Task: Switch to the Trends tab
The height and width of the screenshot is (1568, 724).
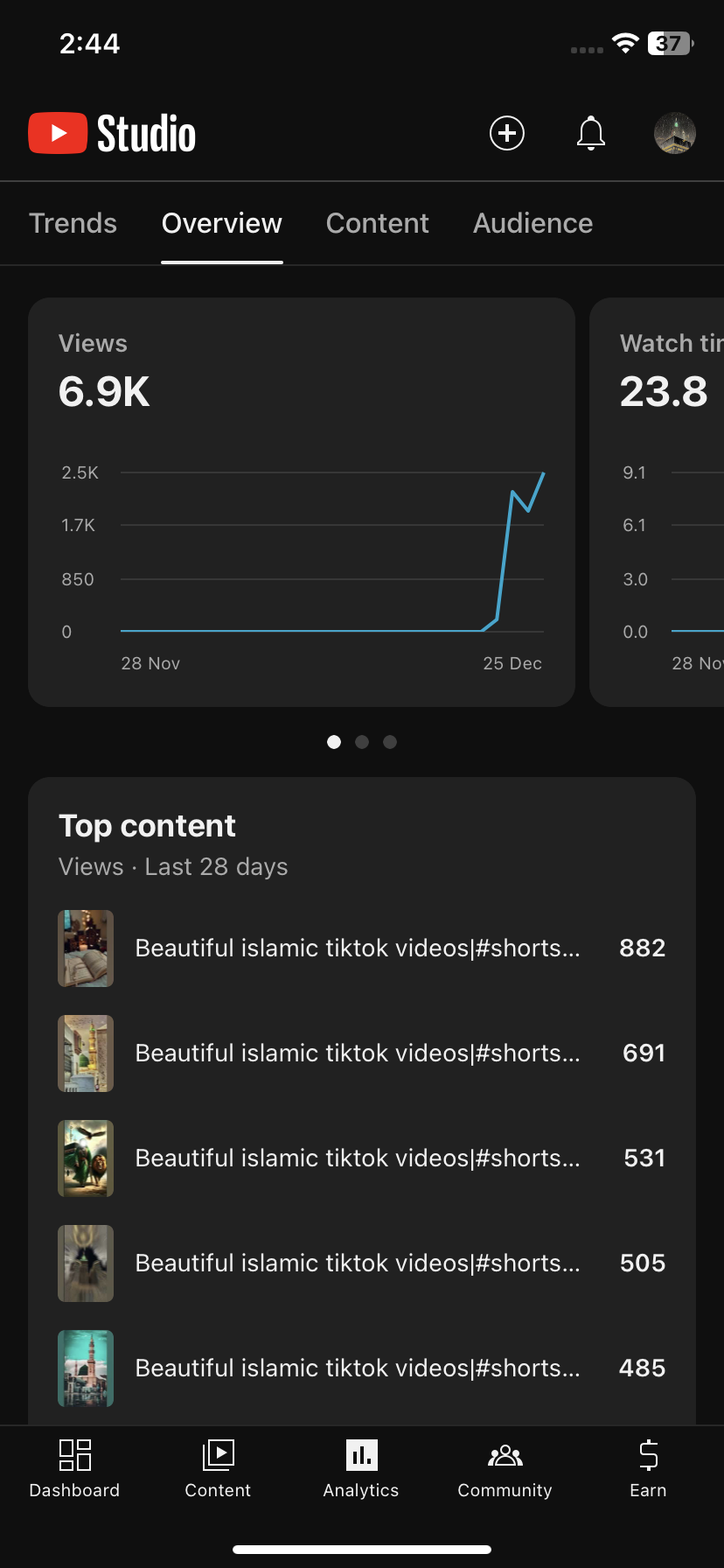Action: click(73, 223)
